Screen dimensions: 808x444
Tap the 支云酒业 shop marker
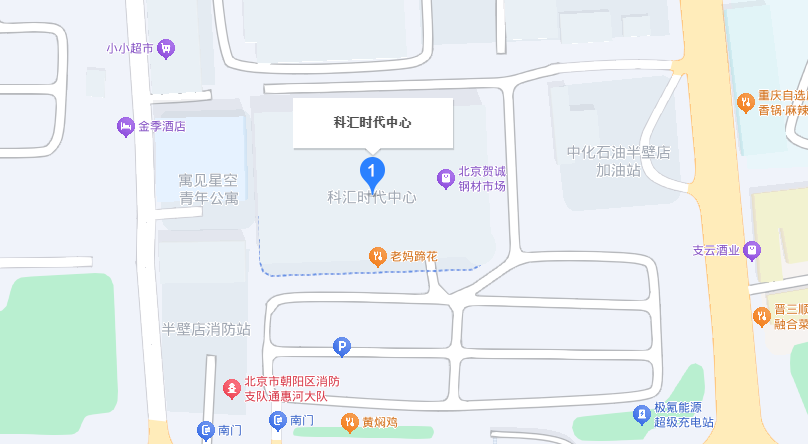[x=752, y=250]
